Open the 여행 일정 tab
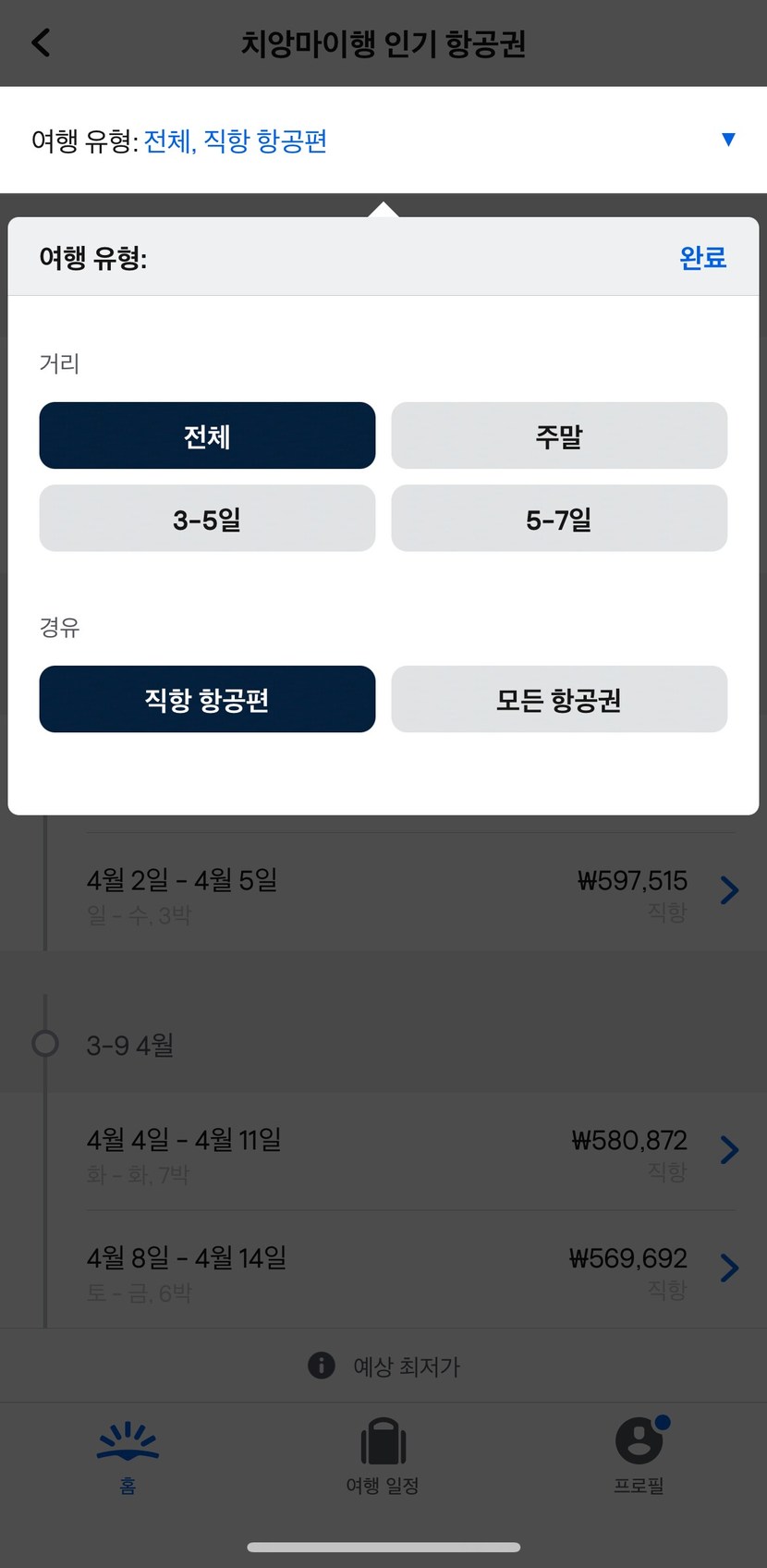 (x=383, y=1458)
